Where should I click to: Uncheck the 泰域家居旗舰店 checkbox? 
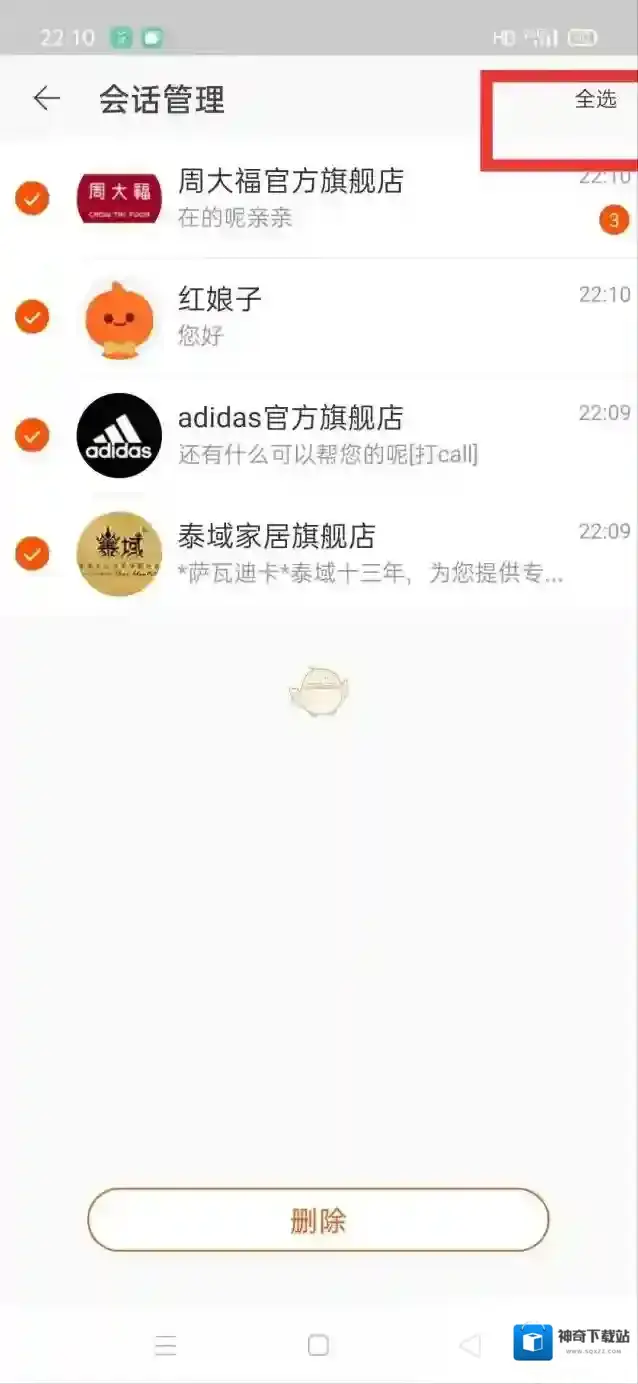click(32, 553)
